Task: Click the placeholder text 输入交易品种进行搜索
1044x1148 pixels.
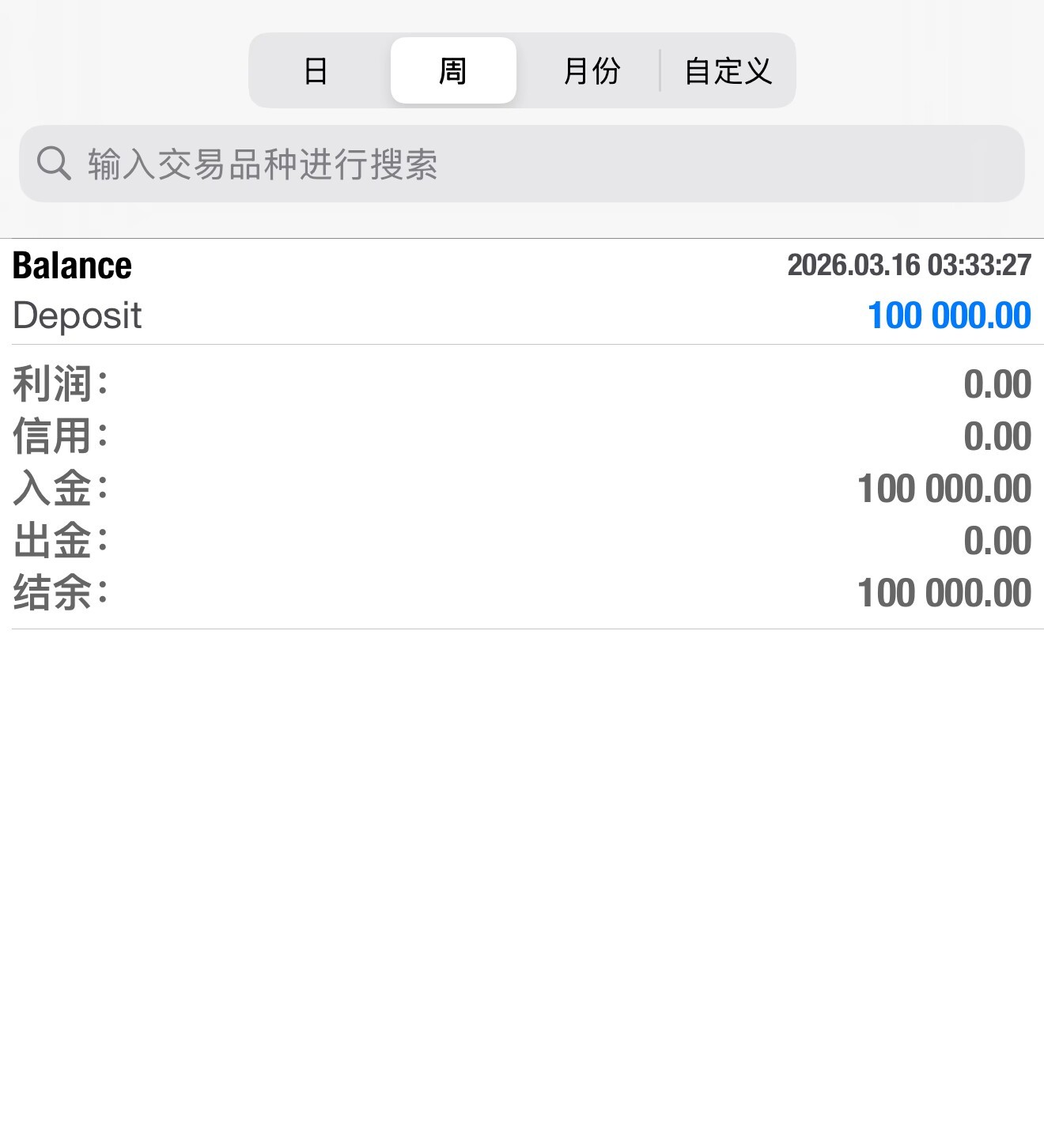Action: tap(265, 163)
